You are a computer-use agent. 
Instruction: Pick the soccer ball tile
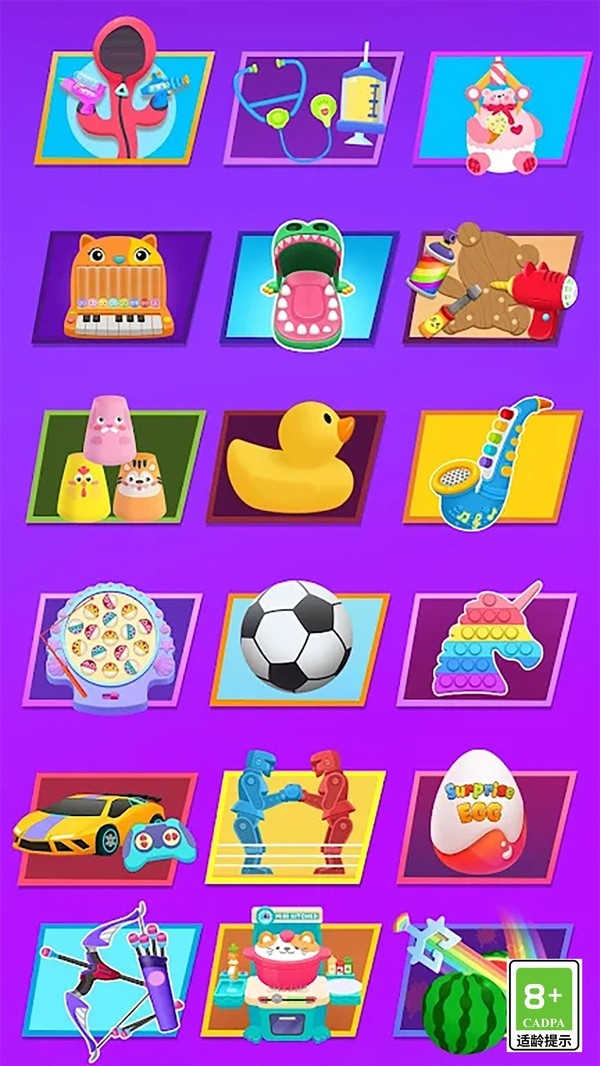pos(300,648)
